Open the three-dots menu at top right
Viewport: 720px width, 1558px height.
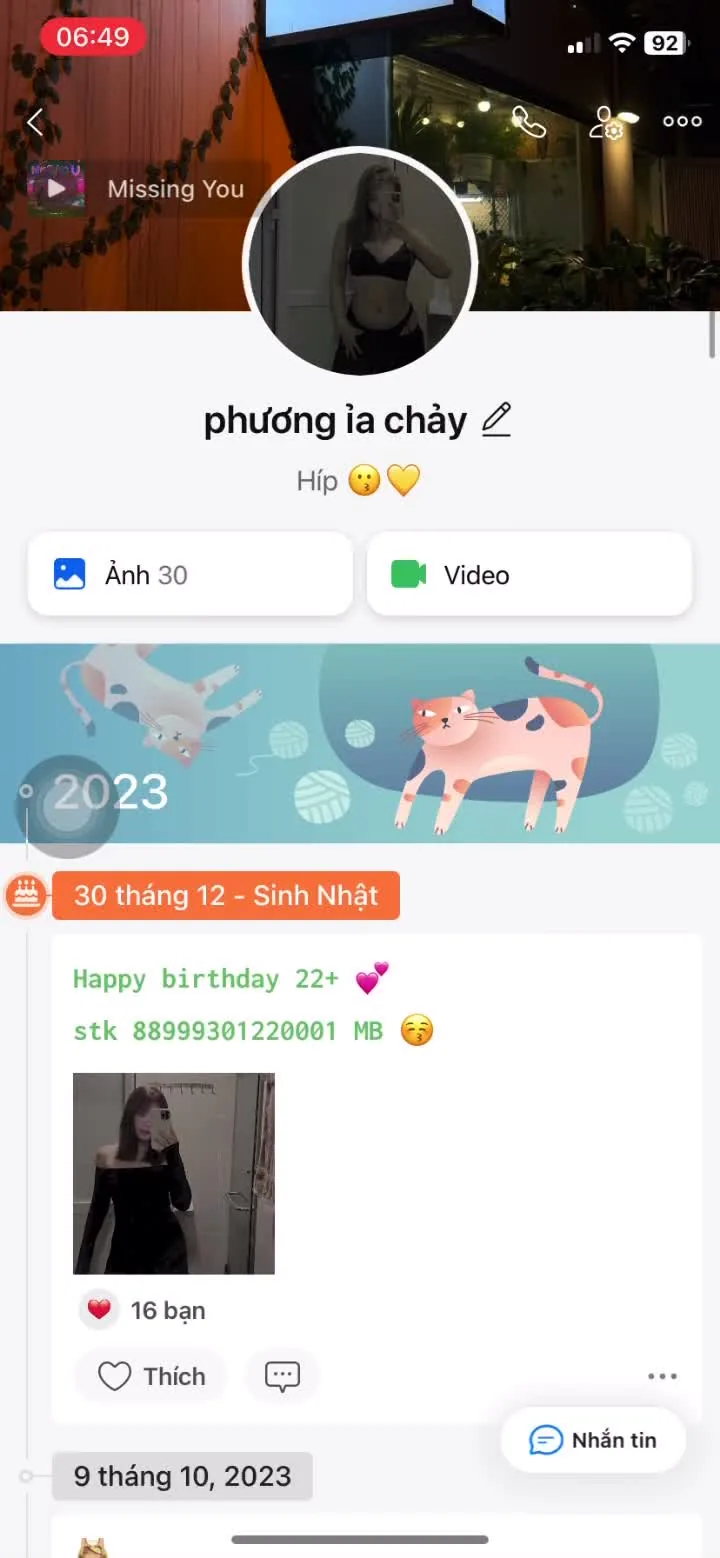(681, 121)
